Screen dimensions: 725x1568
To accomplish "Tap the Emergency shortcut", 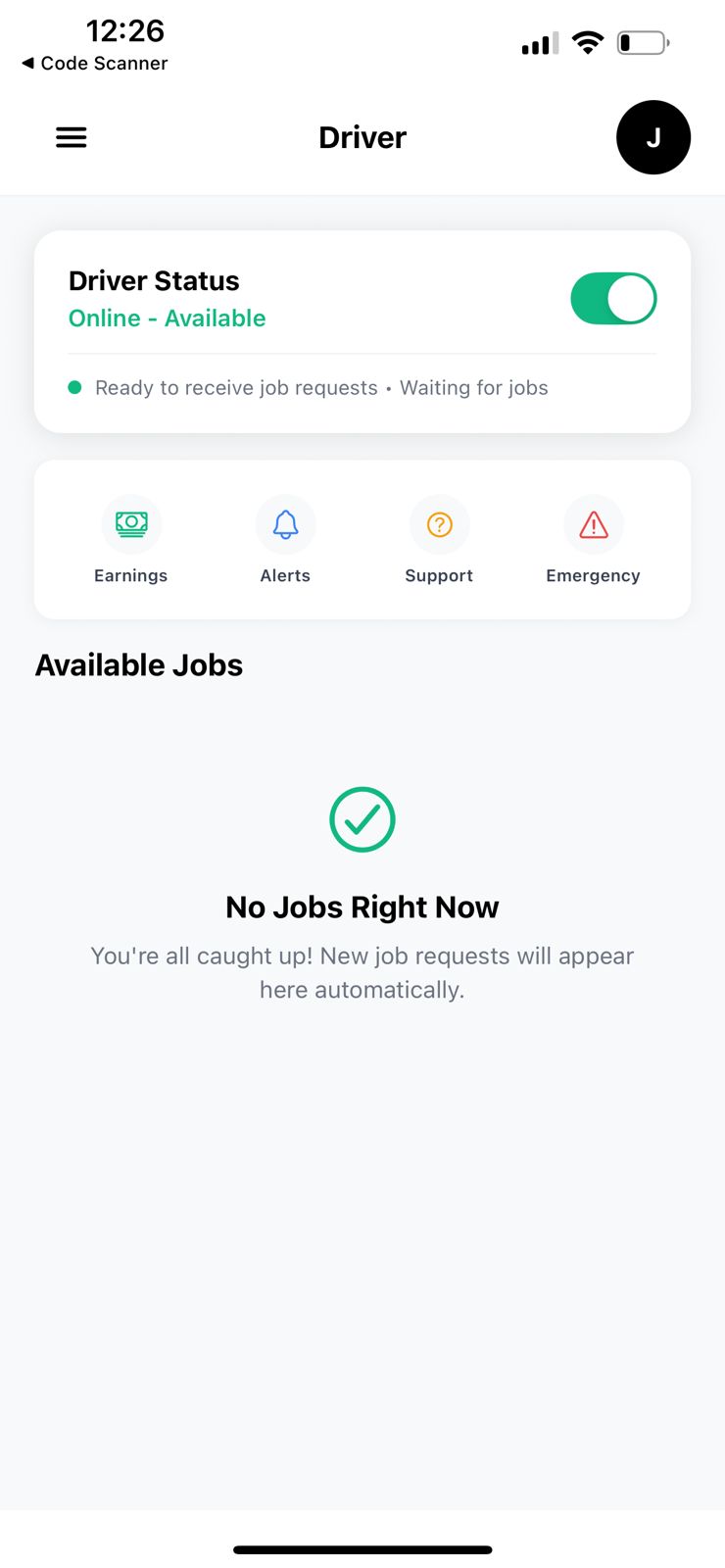I will pyautogui.click(x=593, y=540).
